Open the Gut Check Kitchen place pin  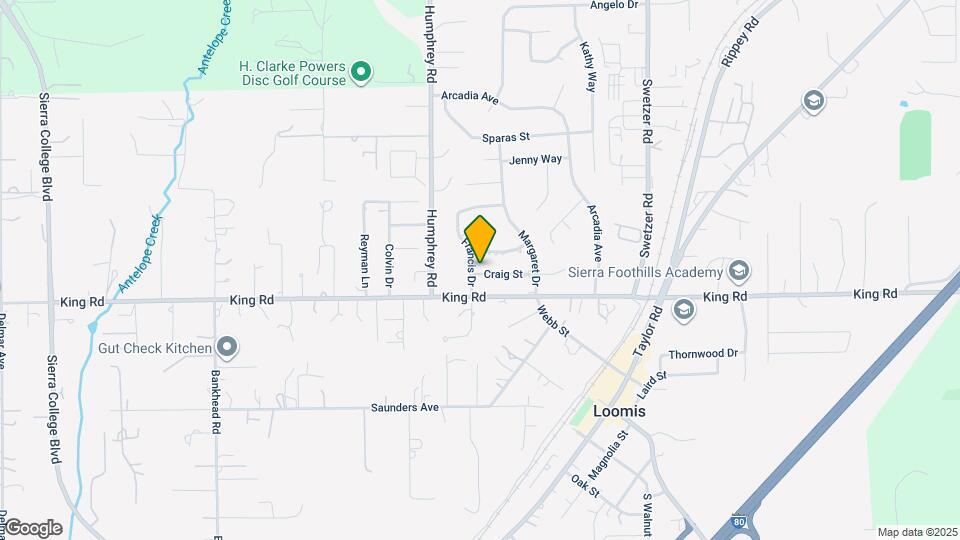coord(227,348)
